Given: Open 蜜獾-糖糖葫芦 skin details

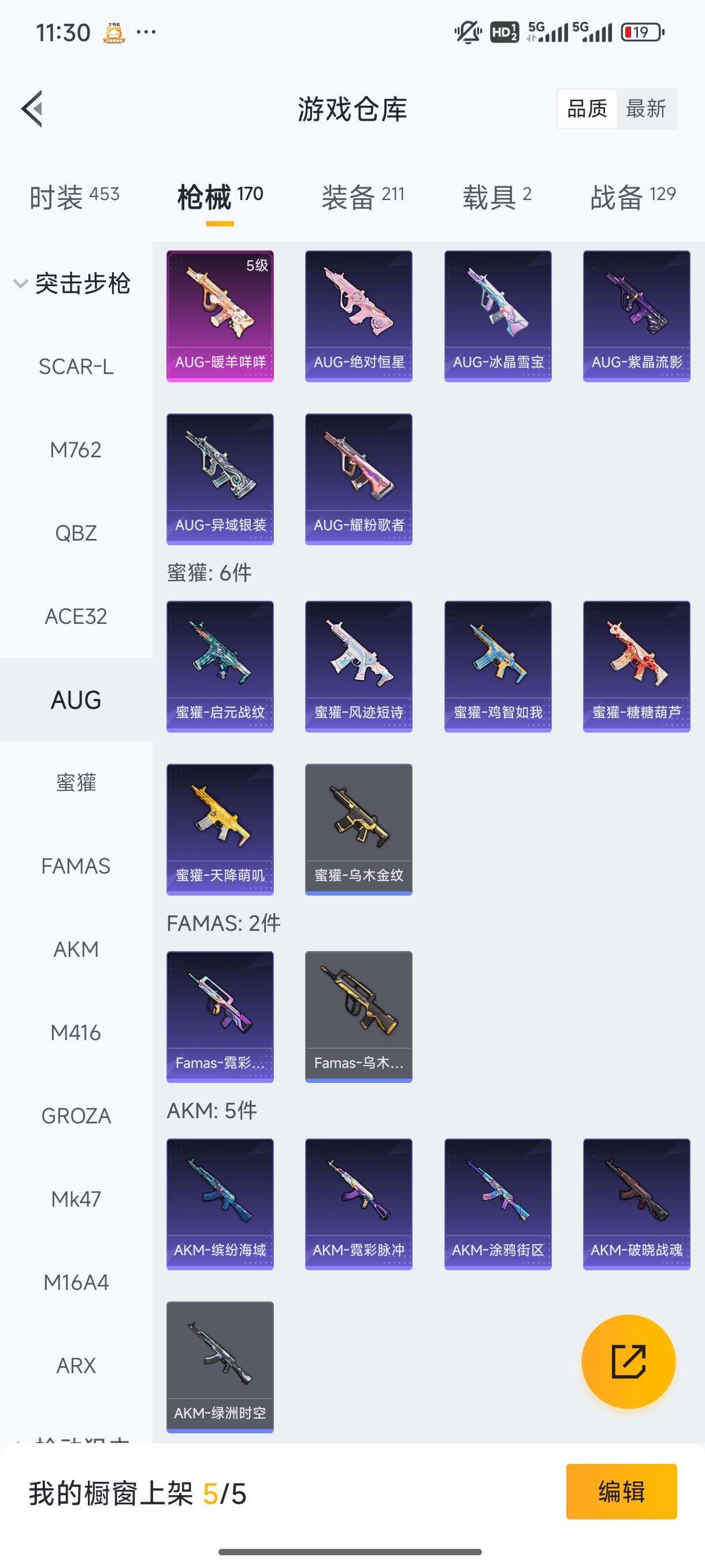Looking at the screenshot, I should (x=636, y=667).
